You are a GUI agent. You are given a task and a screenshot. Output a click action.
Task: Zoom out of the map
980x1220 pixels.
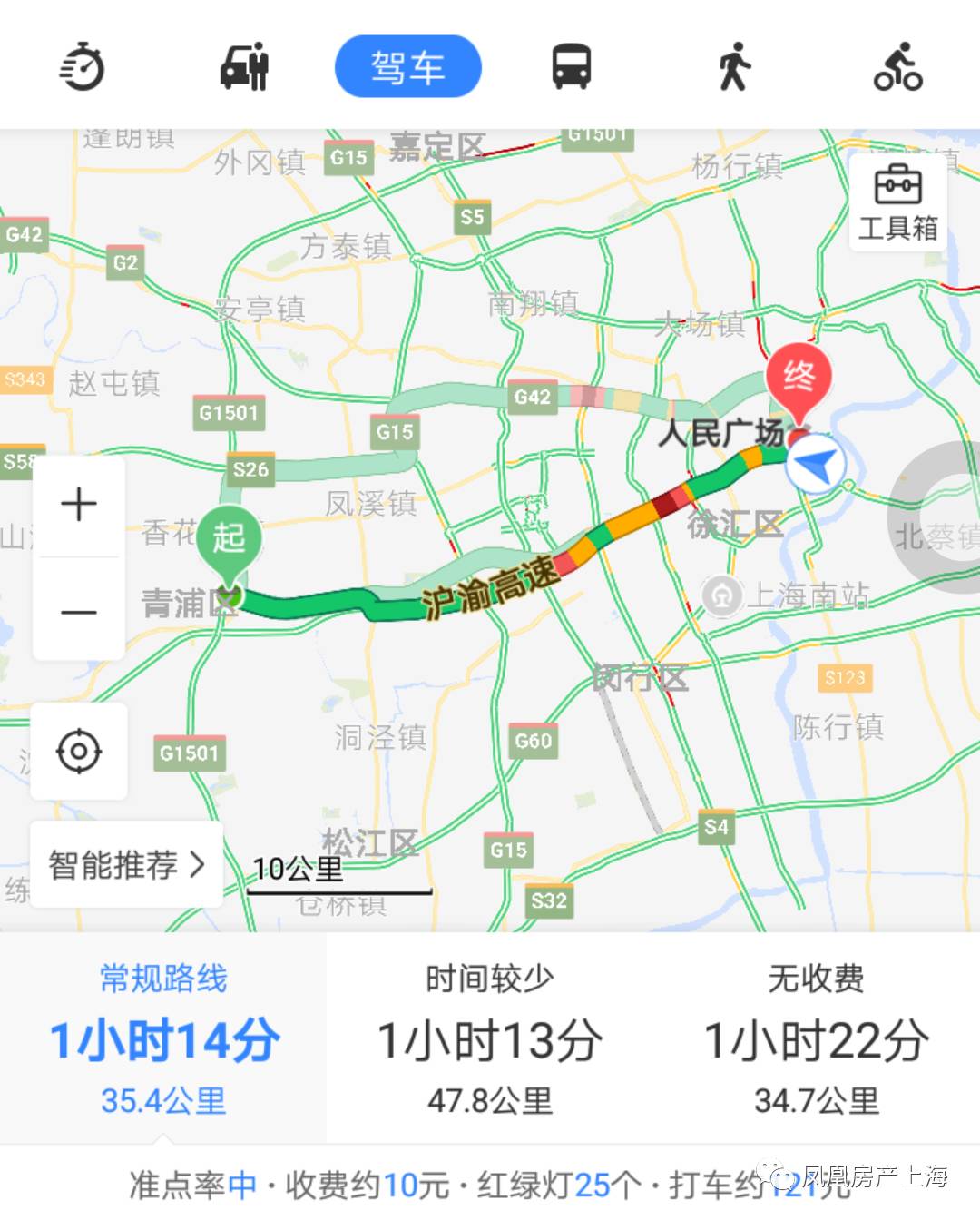[x=79, y=612]
